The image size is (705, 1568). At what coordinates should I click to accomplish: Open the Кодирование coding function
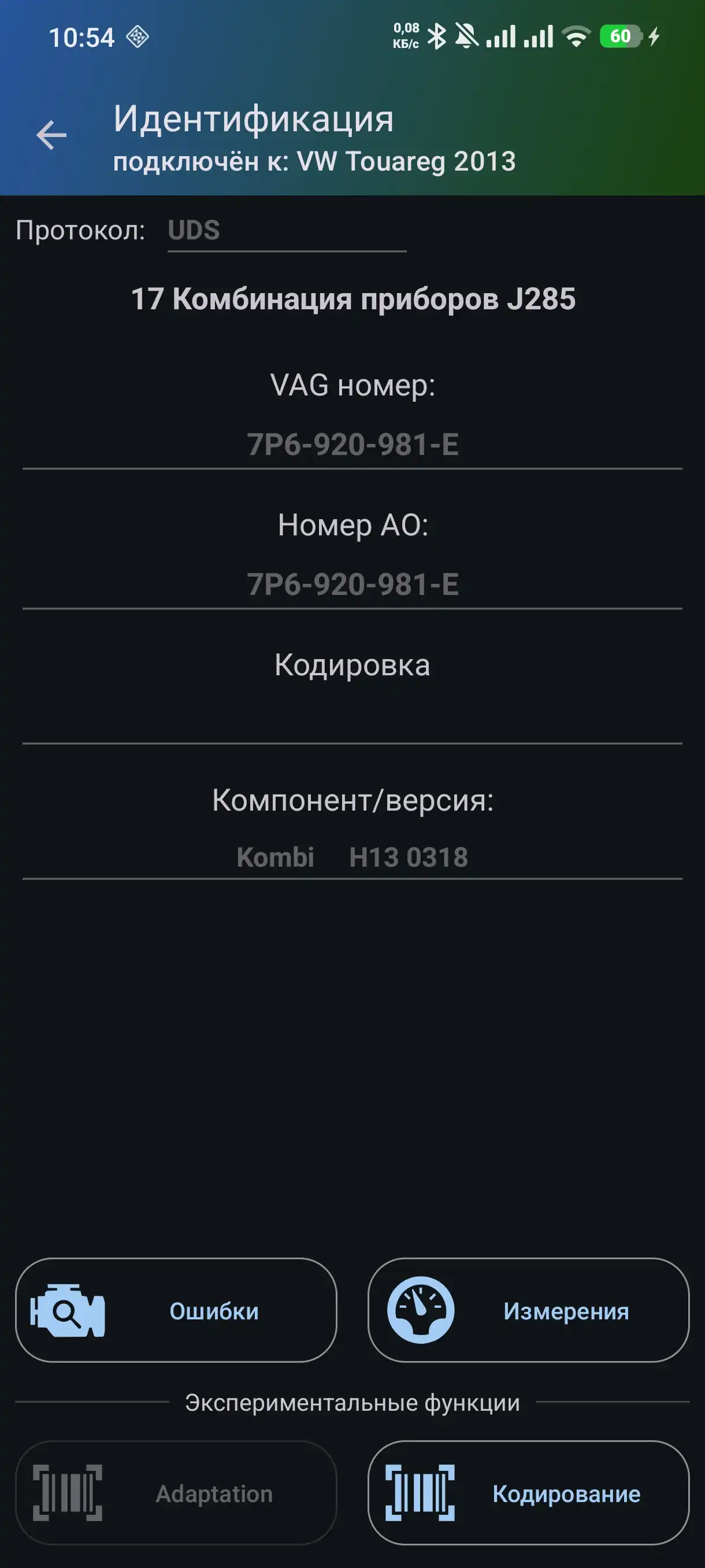pos(528,1493)
